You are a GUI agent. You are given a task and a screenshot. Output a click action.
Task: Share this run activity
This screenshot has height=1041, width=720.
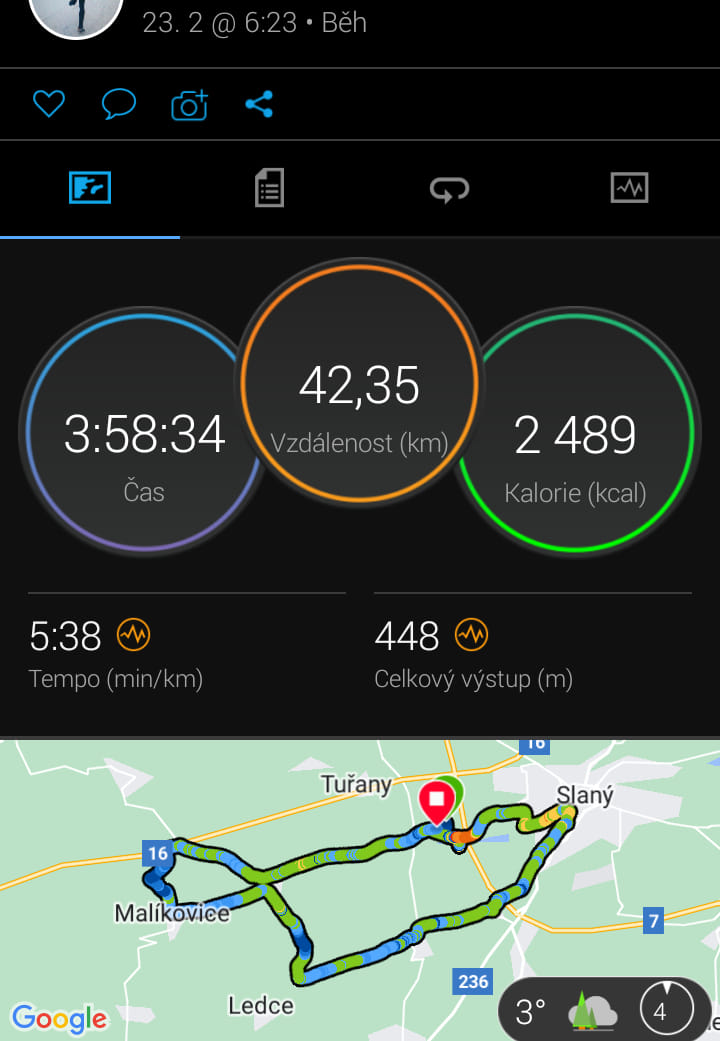(259, 104)
